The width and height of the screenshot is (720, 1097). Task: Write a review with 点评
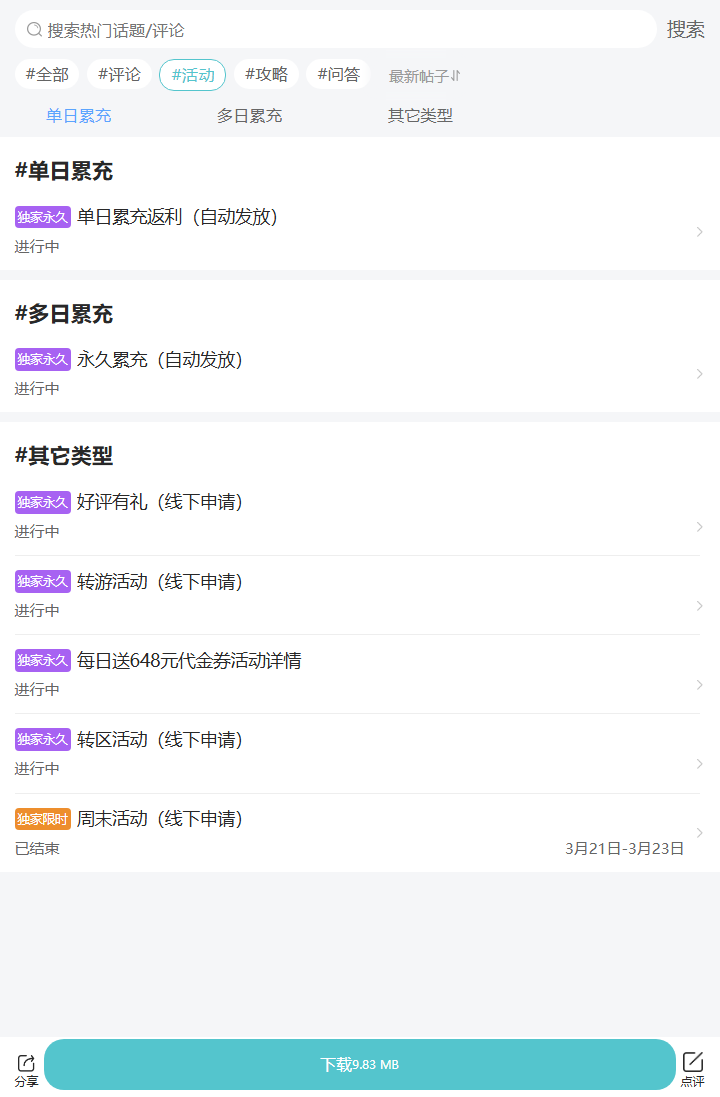[693, 1069]
